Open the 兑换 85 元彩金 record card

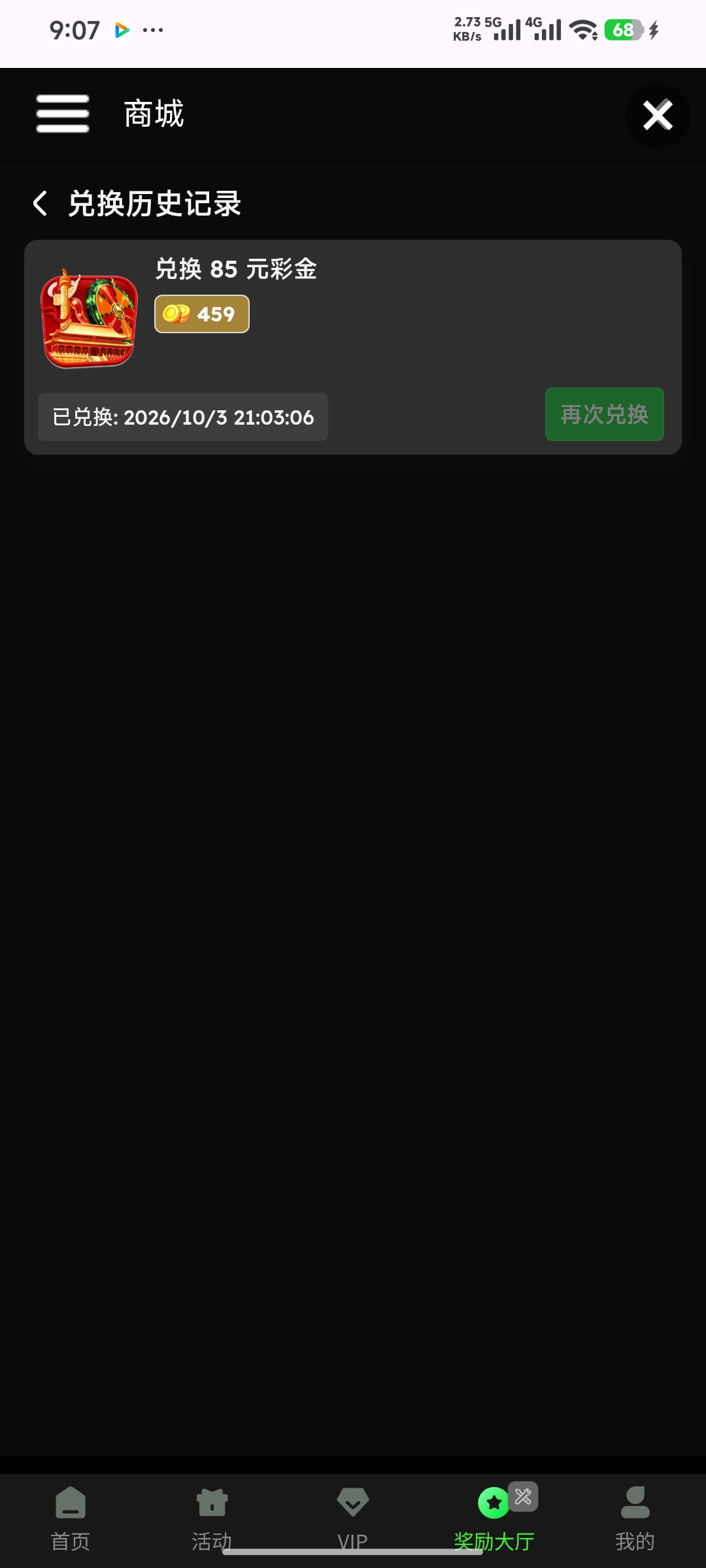353,347
